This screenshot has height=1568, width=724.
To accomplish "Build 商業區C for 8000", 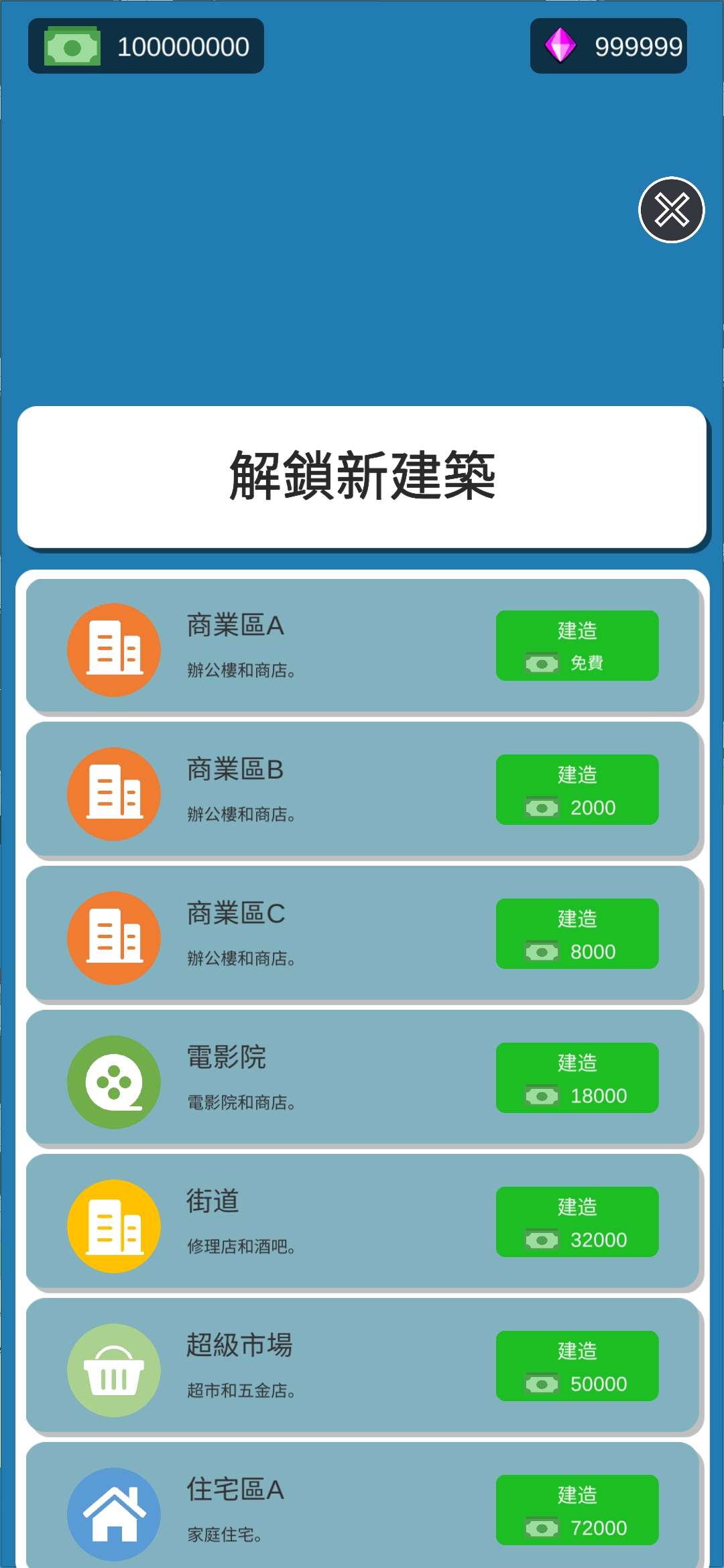I will [577, 933].
